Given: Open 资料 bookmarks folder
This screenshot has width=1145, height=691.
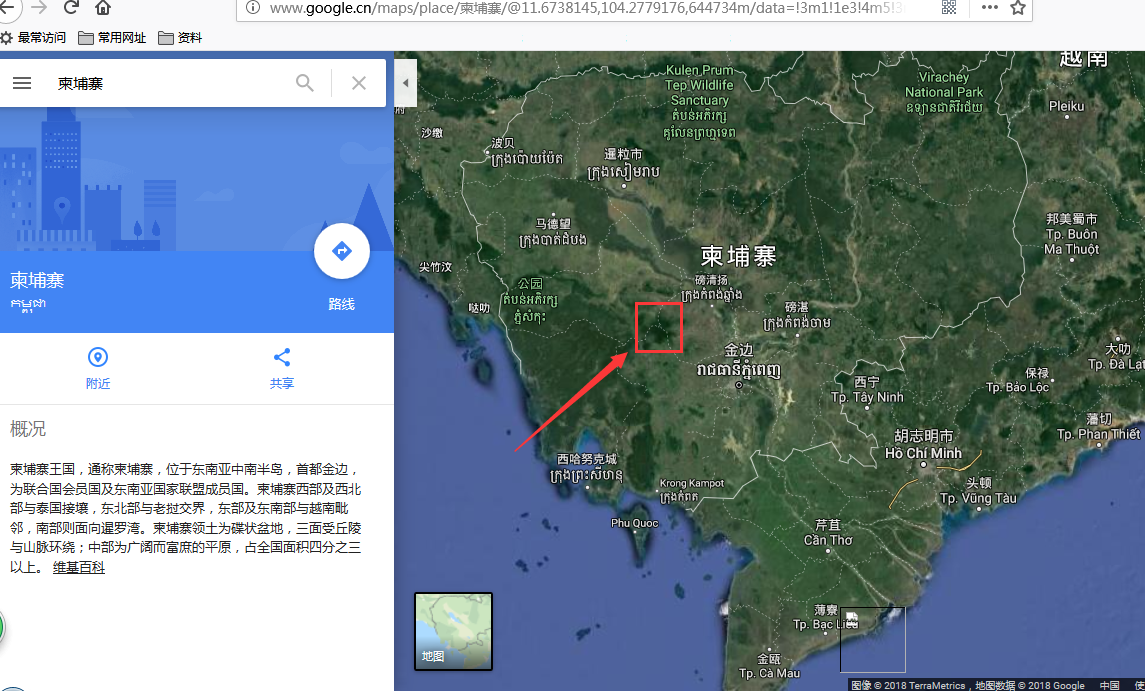Looking at the screenshot, I should point(180,38).
